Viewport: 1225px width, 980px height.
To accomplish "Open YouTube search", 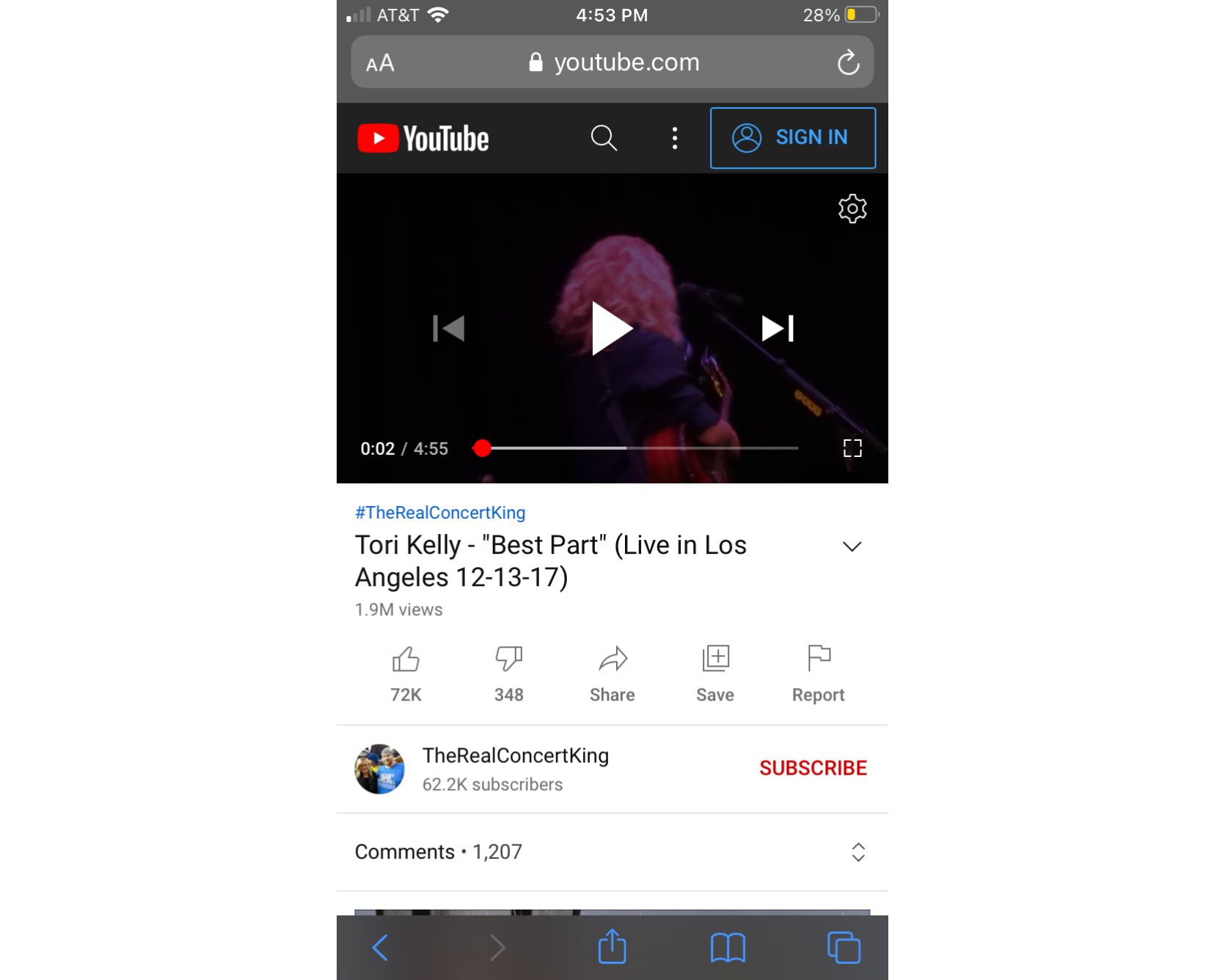I will click(604, 138).
